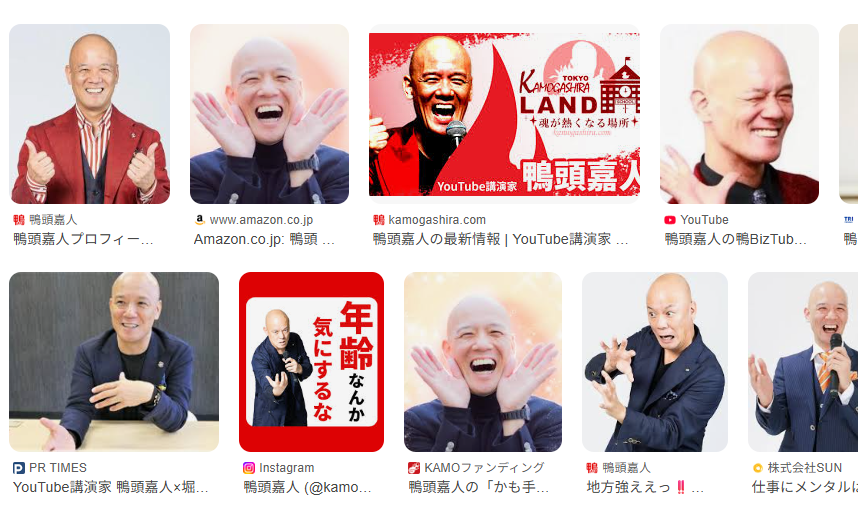Open the YouTube 鴨BizTube image result
Viewport: 858px width, 516px height.
tap(739, 114)
